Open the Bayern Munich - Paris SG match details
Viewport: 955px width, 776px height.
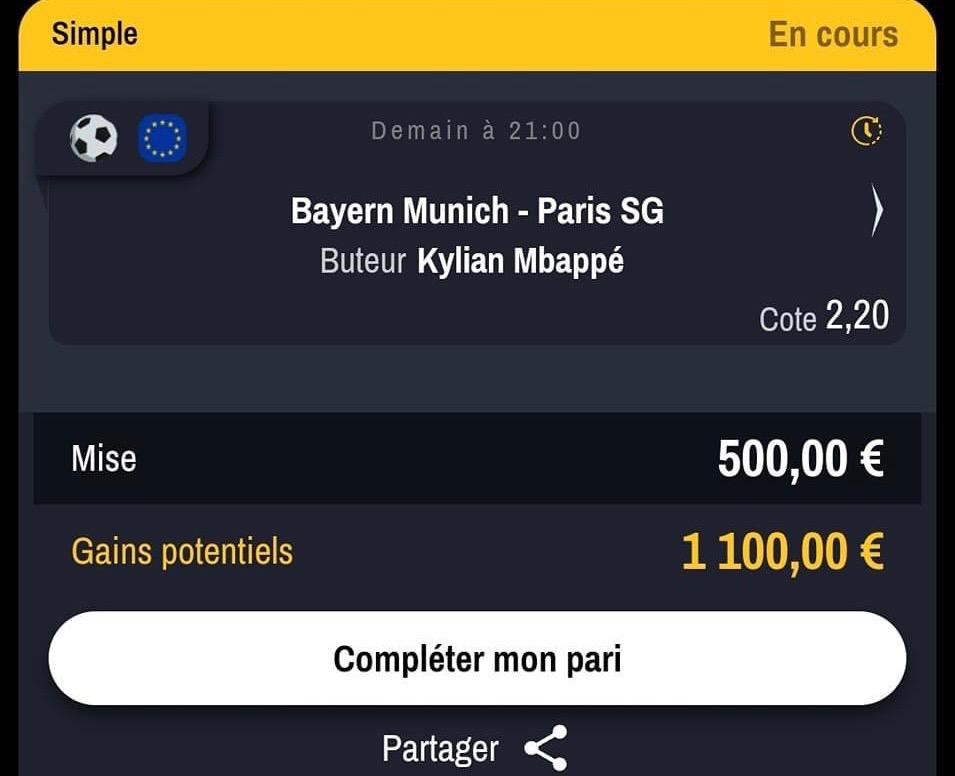tap(876, 211)
